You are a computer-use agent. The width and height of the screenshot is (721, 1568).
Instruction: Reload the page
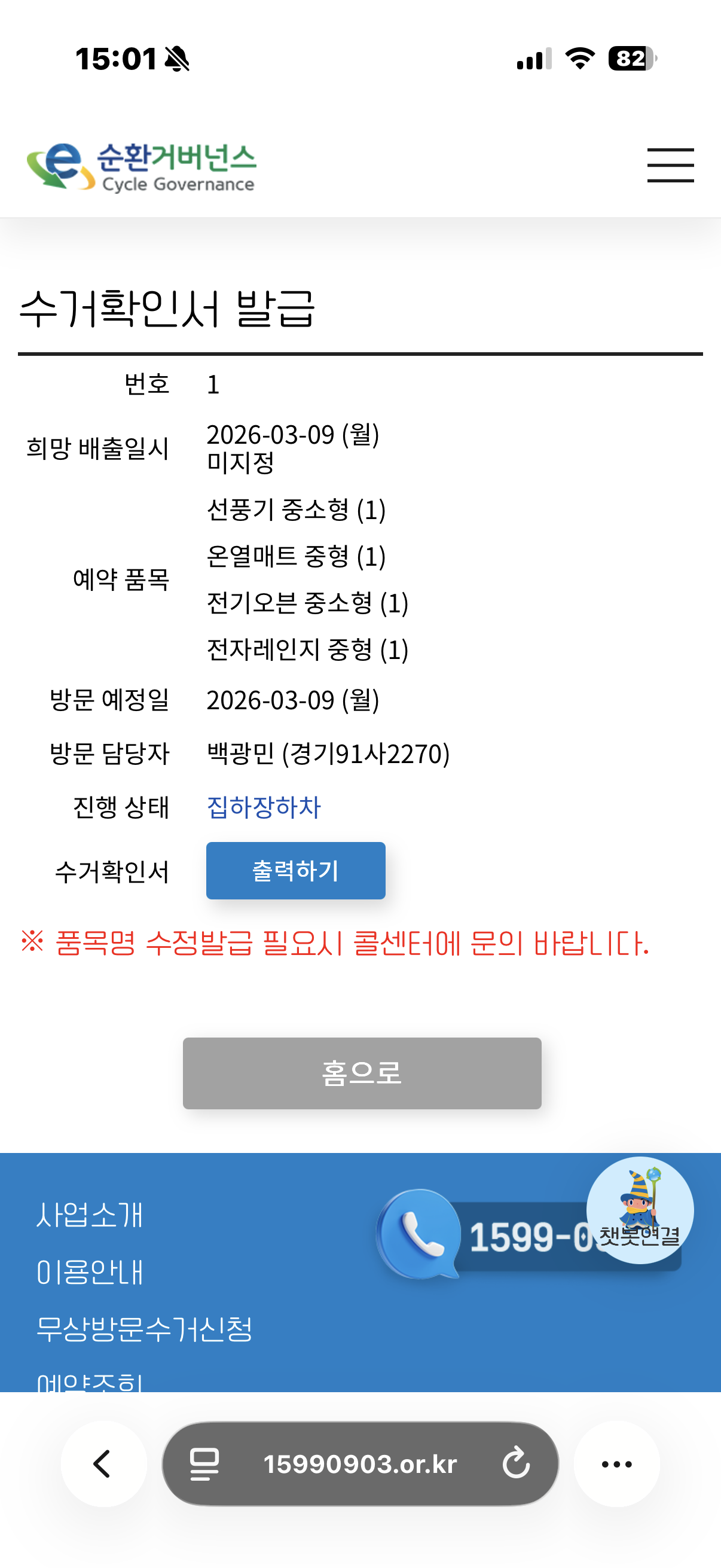516,1463
